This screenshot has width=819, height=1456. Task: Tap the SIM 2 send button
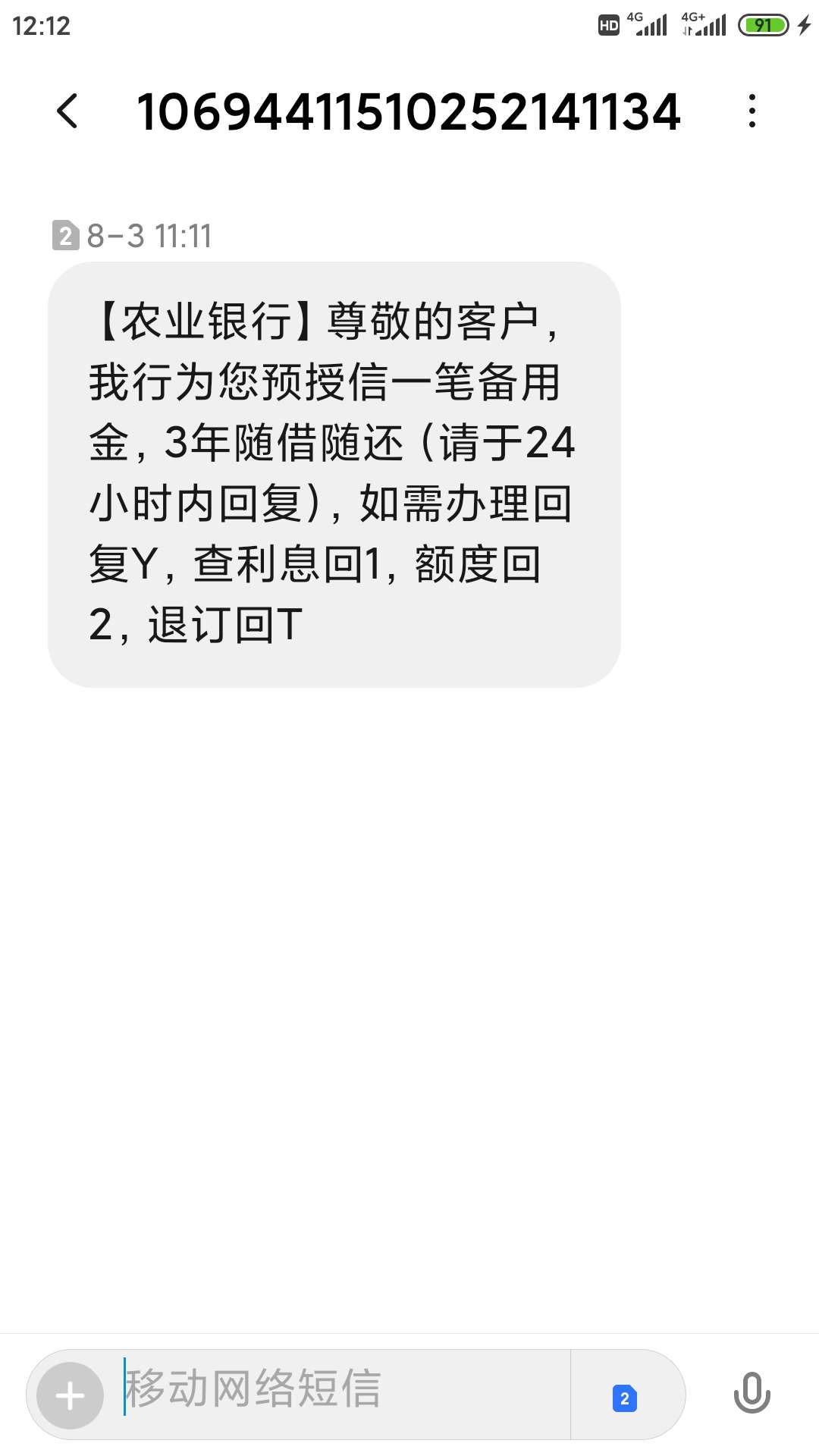[625, 1398]
